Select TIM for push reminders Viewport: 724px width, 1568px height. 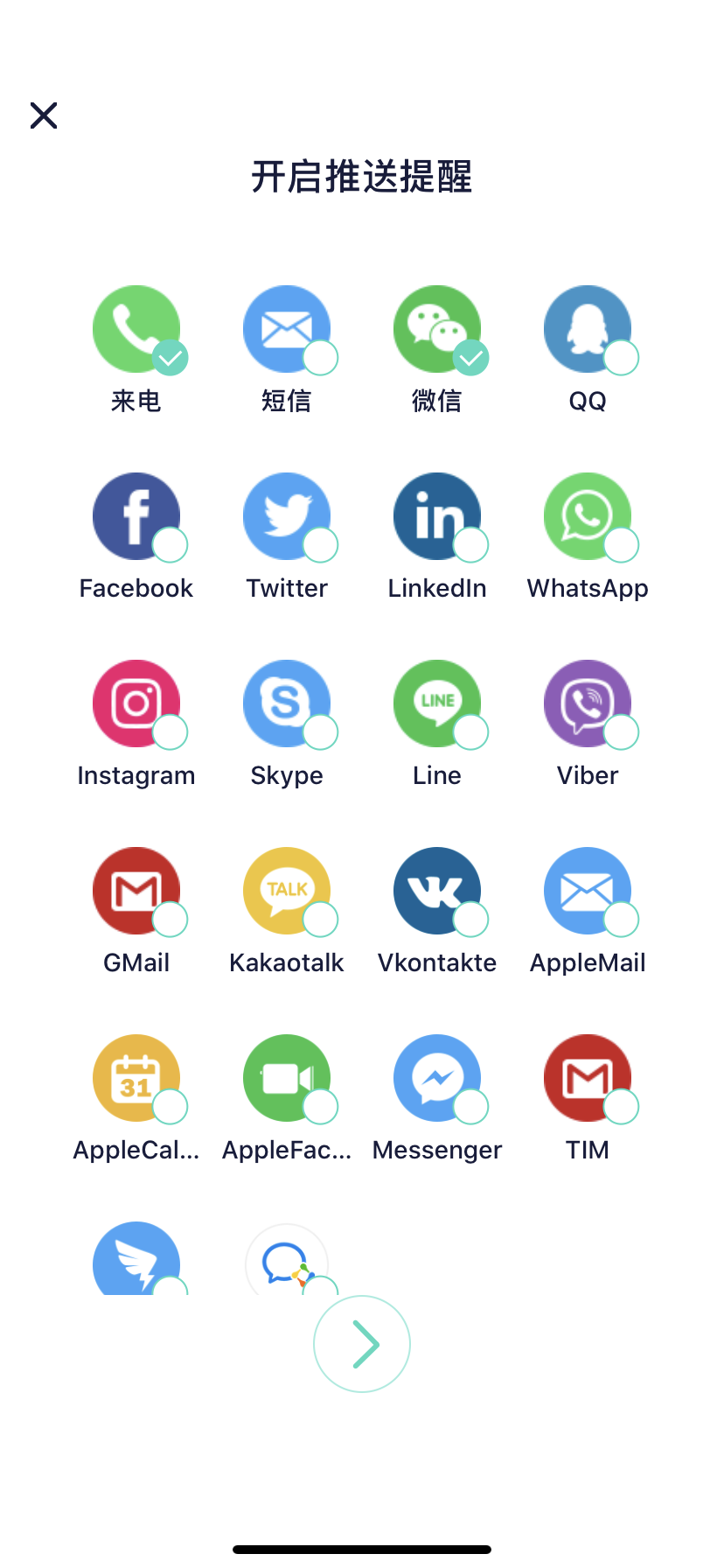pyautogui.click(x=588, y=1079)
